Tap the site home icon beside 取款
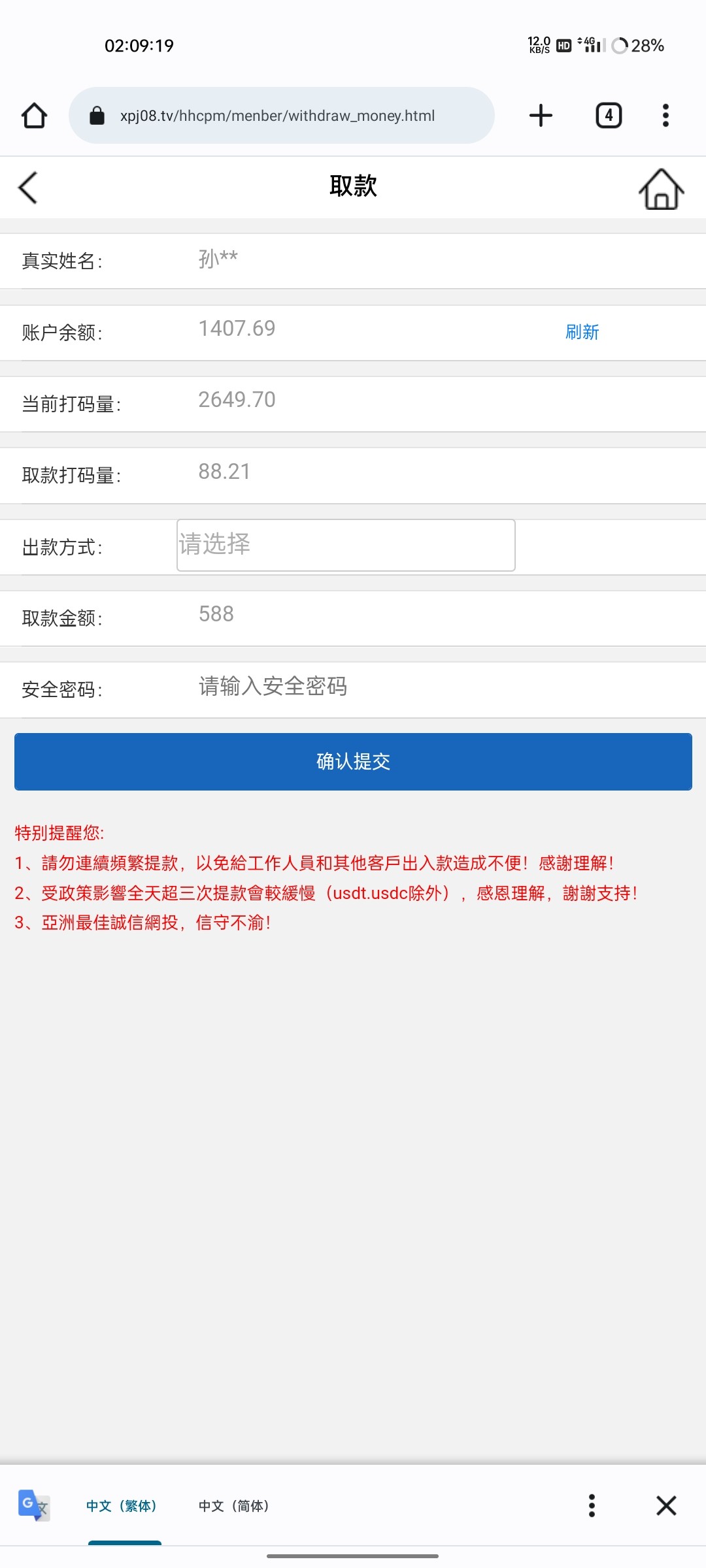Screen dimensions: 706x1568 [661, 189]
